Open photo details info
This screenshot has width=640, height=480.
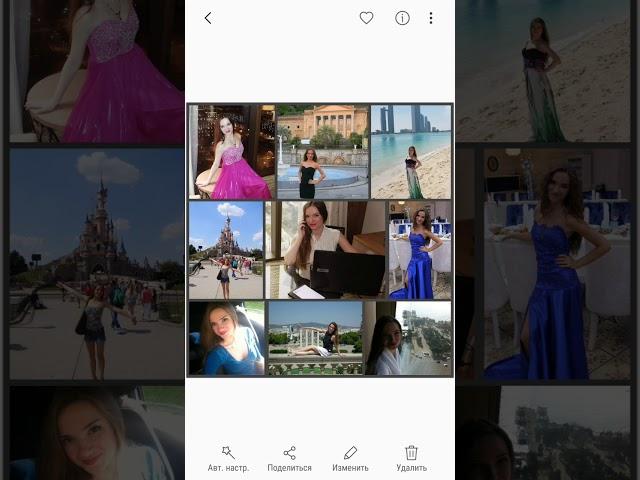[x=402, y=18]
